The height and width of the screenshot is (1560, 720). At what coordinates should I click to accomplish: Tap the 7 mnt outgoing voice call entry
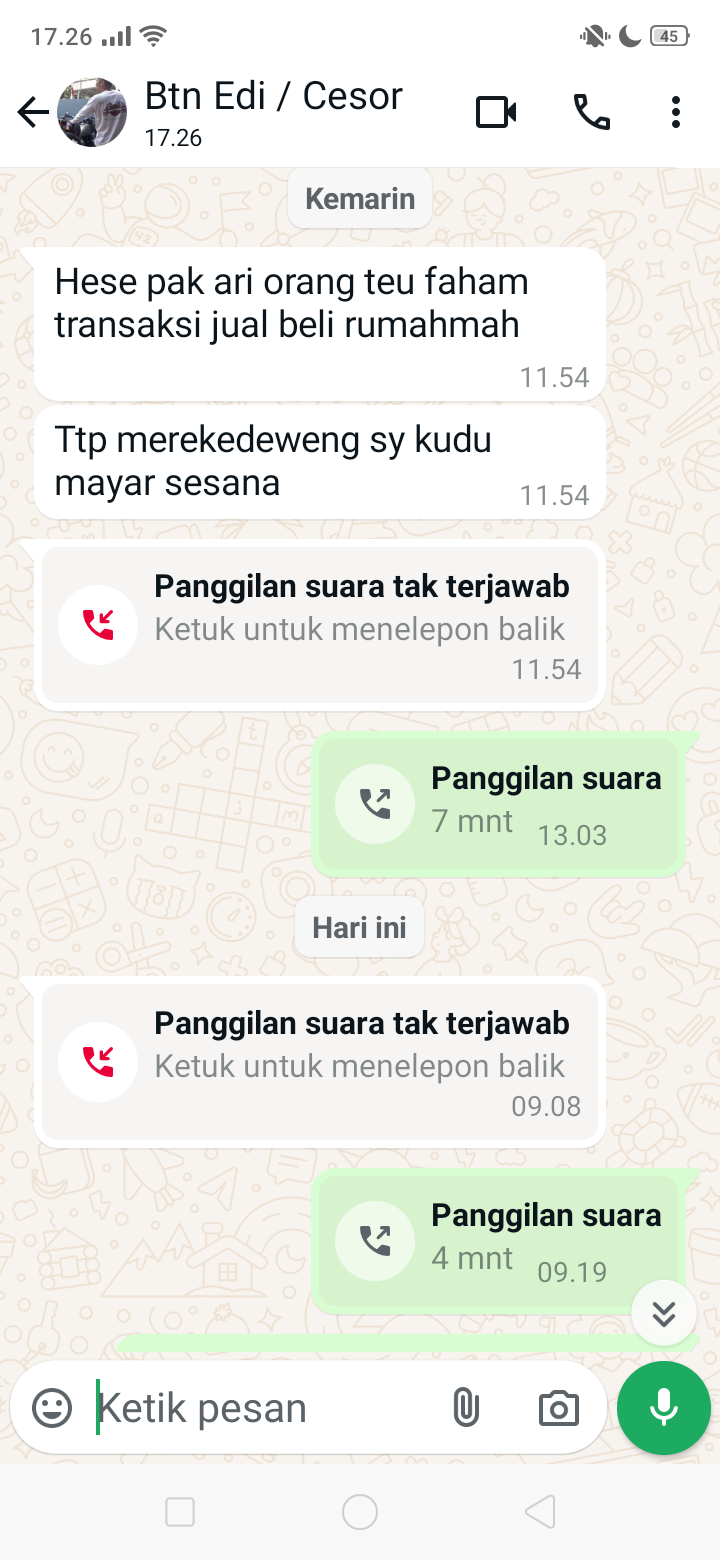[x=498, y=803]
